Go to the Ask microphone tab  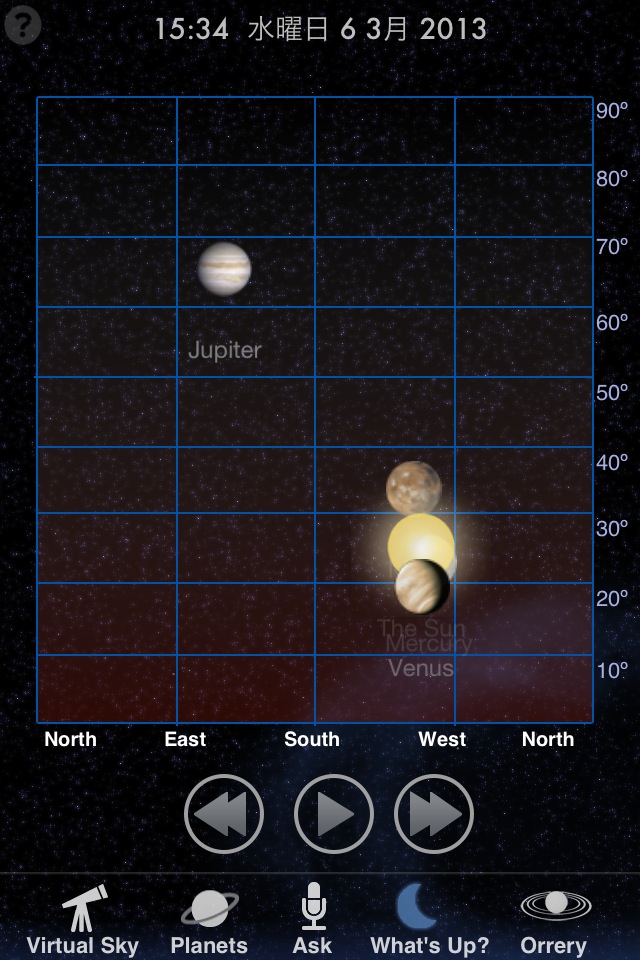313,918
